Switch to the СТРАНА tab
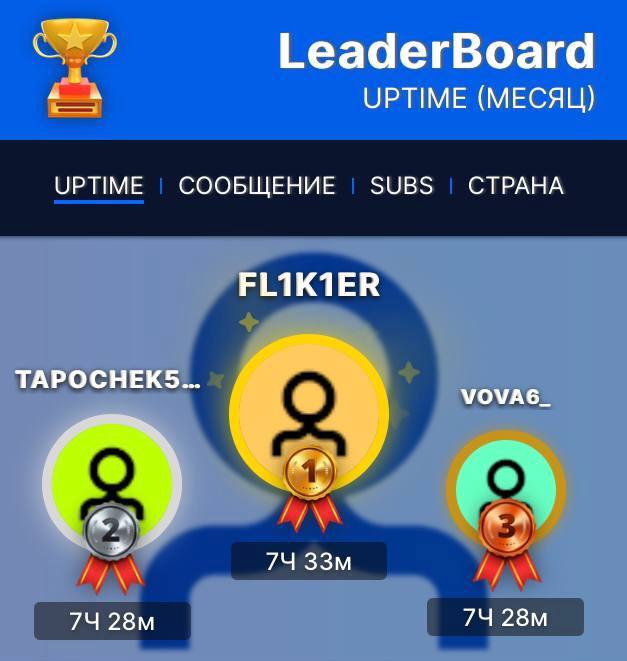The height and width of the screenshot is (661, 627). click(x=516, y=186)
